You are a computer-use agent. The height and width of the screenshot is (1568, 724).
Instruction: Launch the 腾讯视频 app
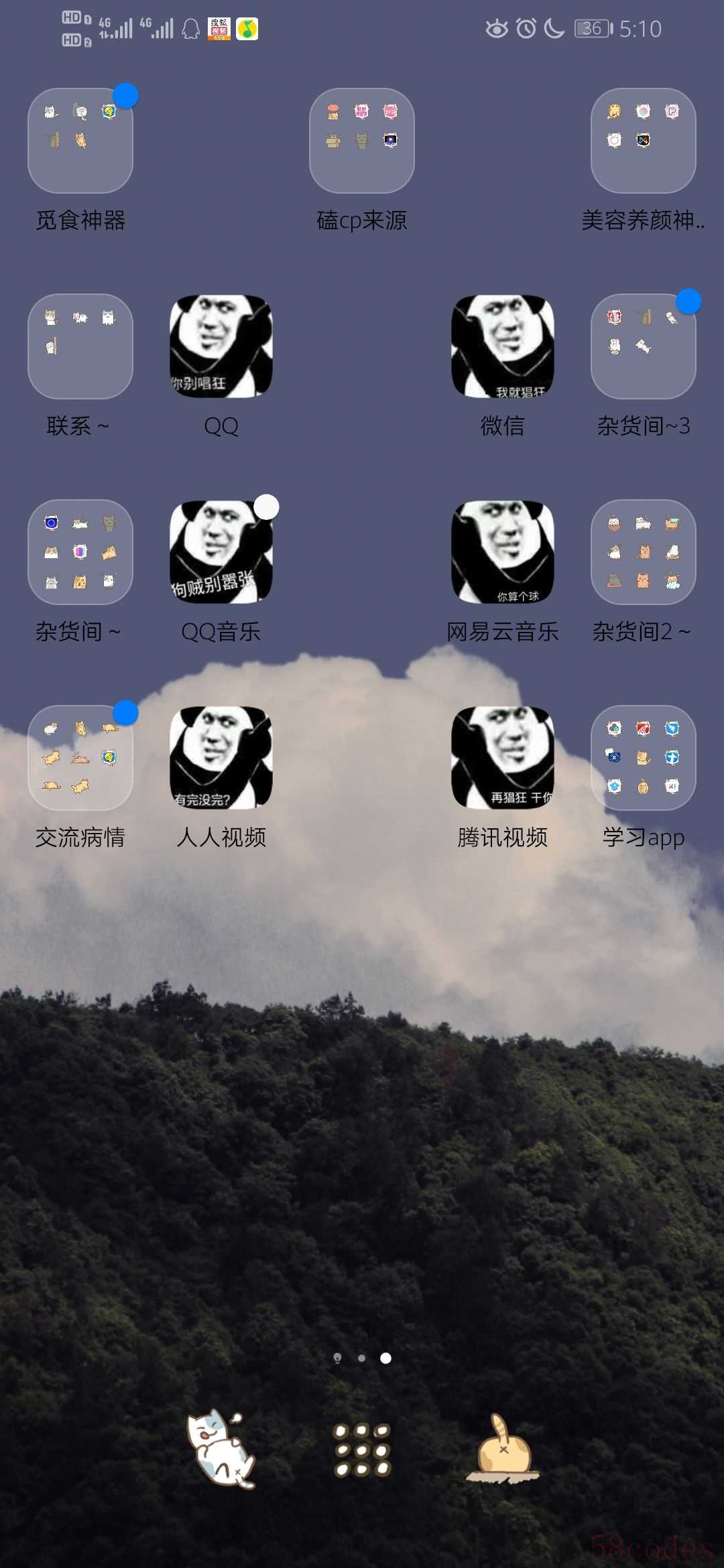pyautogui.click(x=503, y=758)
